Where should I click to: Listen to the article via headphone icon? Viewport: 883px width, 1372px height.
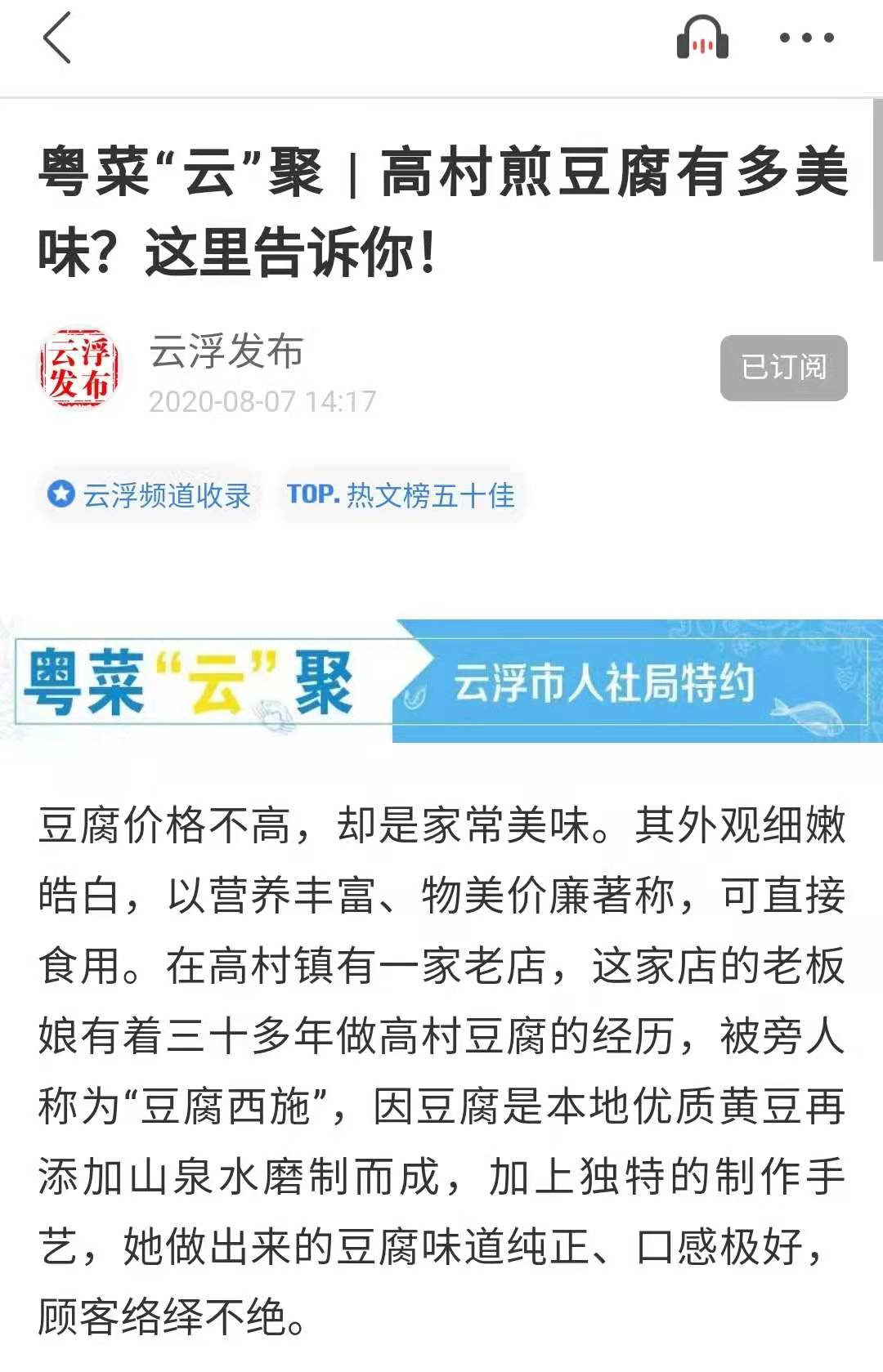[702, 38]
